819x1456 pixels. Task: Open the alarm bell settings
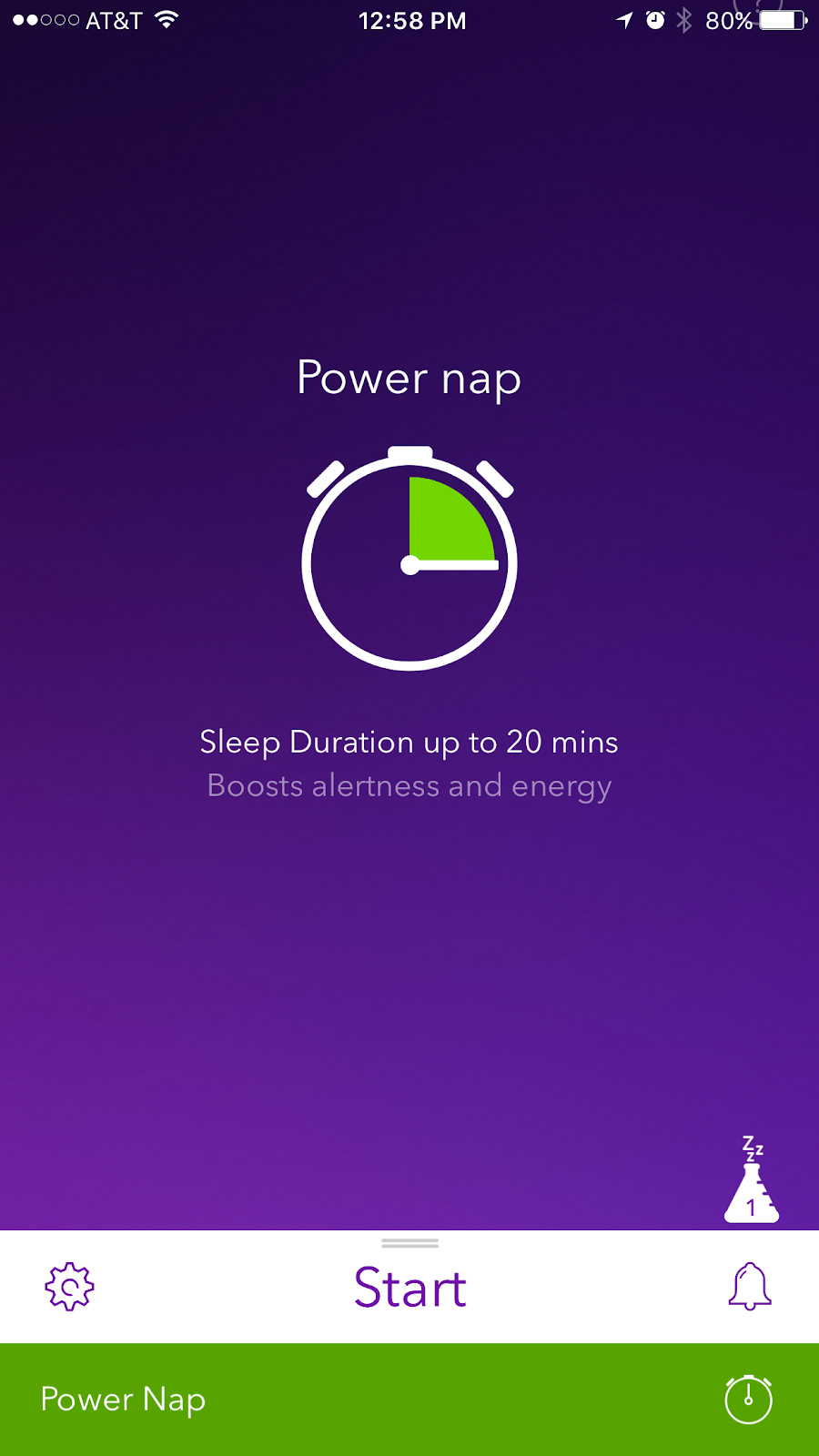pos(750,1286)
